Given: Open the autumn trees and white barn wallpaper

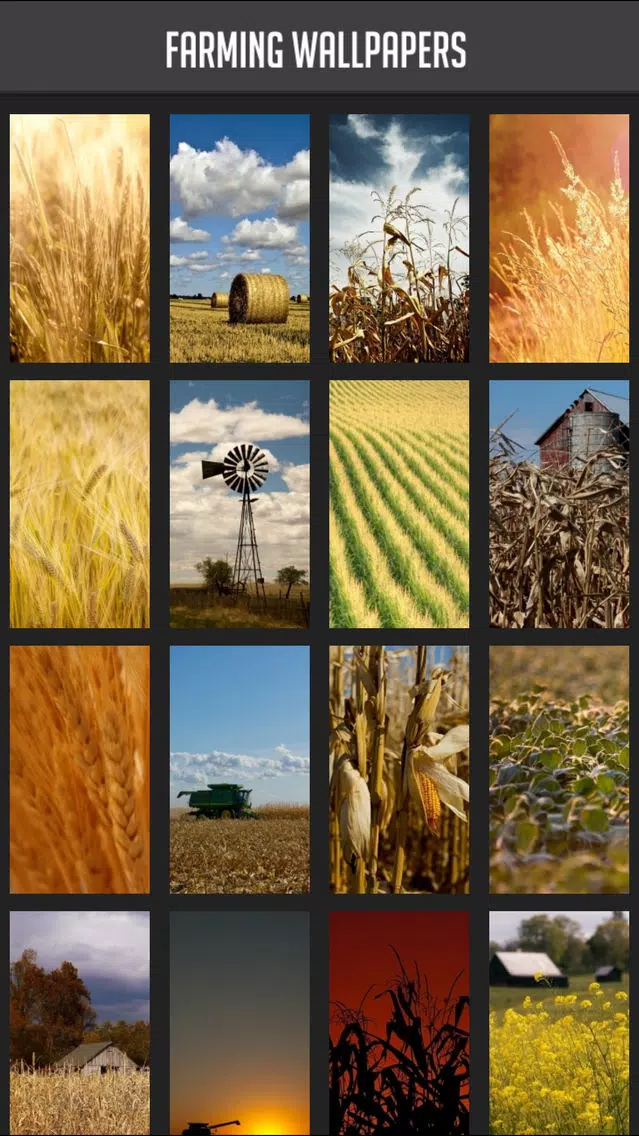Looking at the screenshot, I should [80, 1023].
